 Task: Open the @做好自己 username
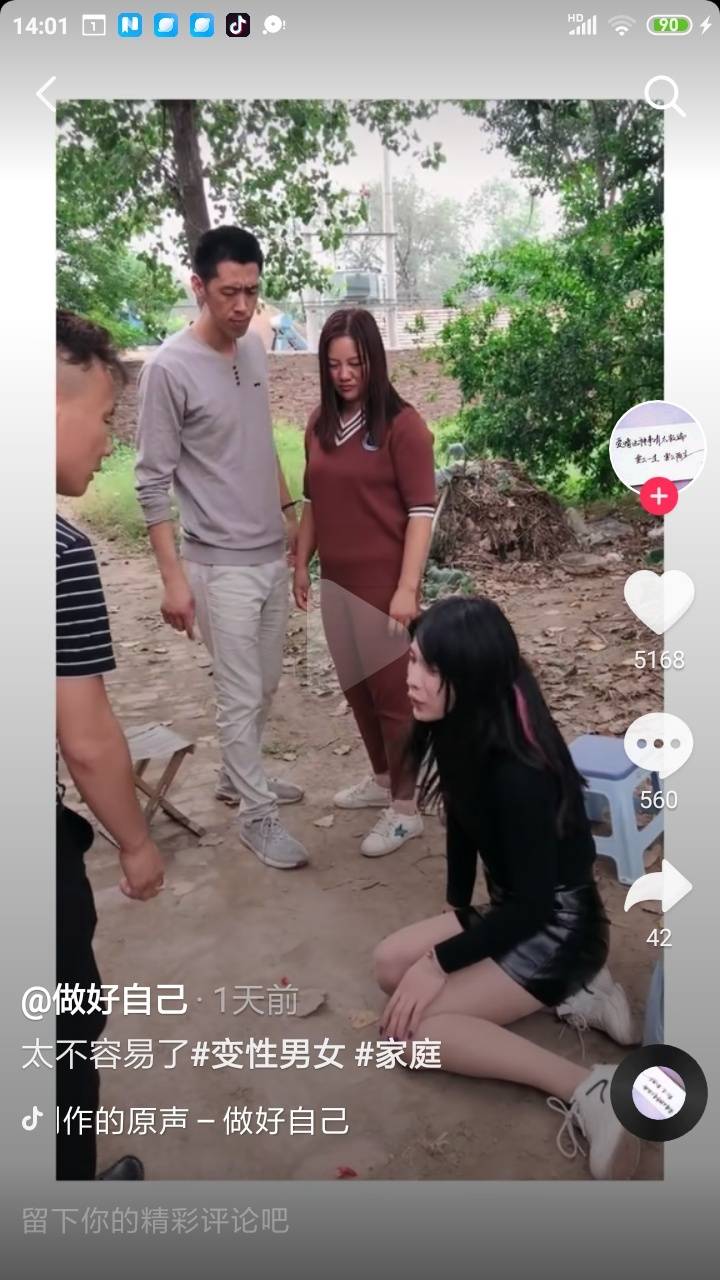104,999
